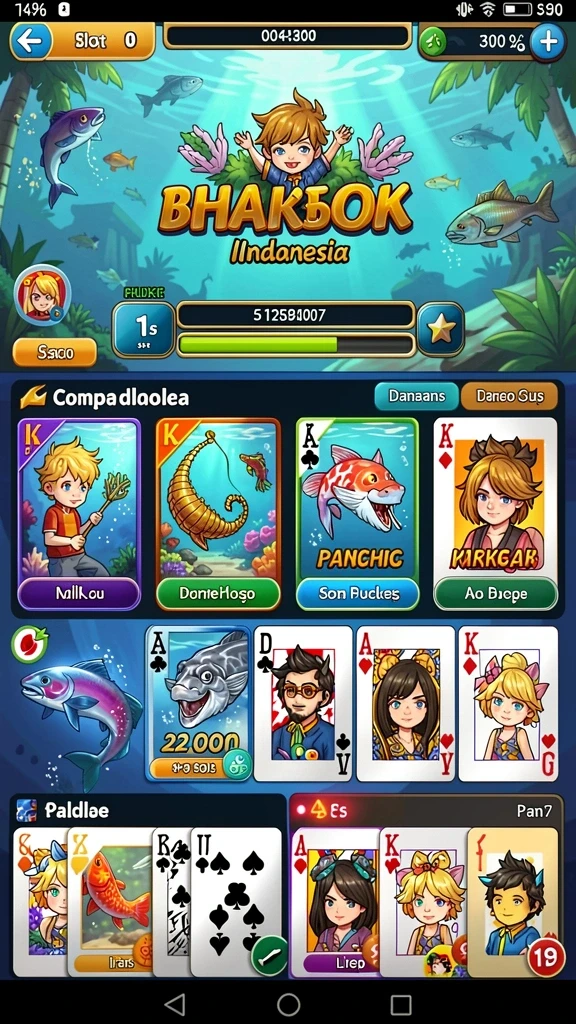Pick the D card with glasses man

(x=303, y=703)
